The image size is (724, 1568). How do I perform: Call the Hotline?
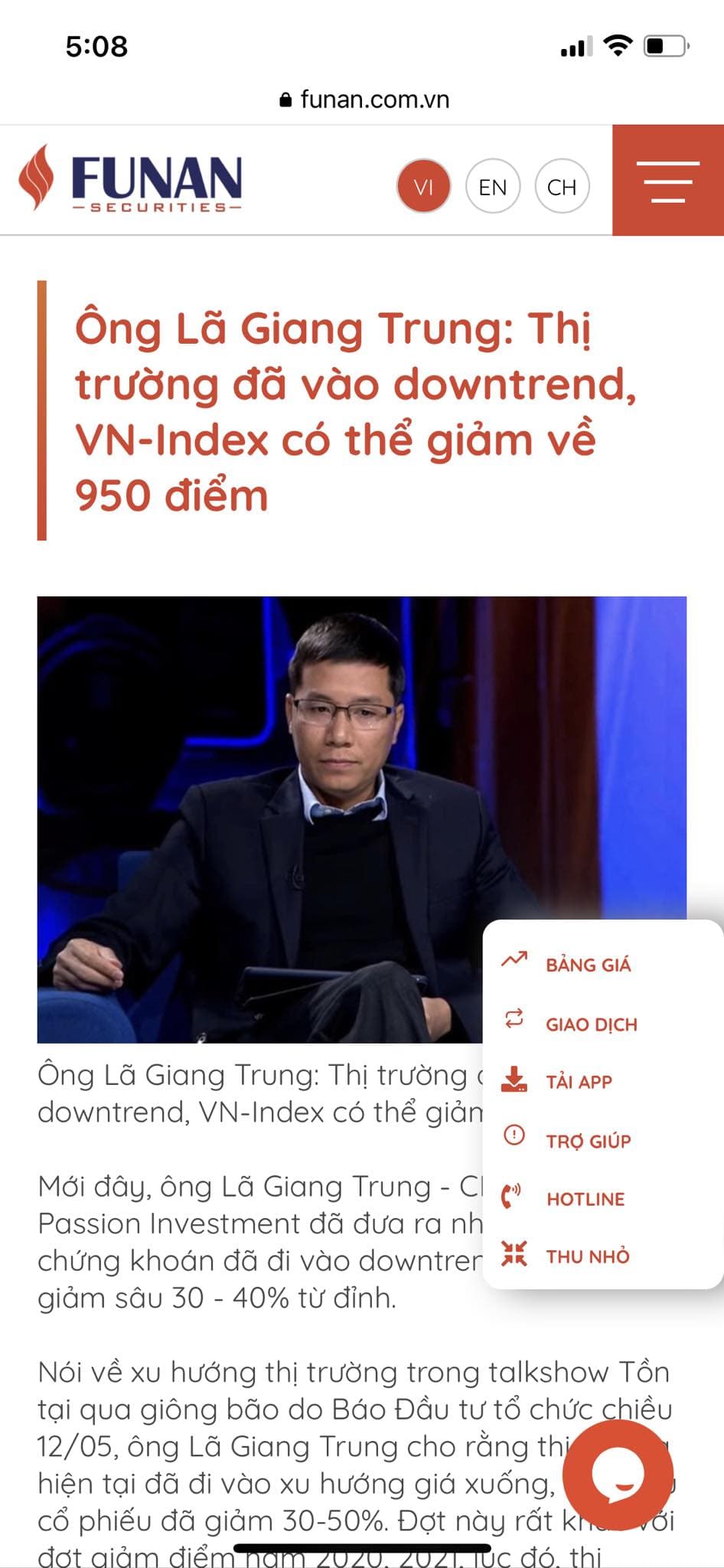585,1198
